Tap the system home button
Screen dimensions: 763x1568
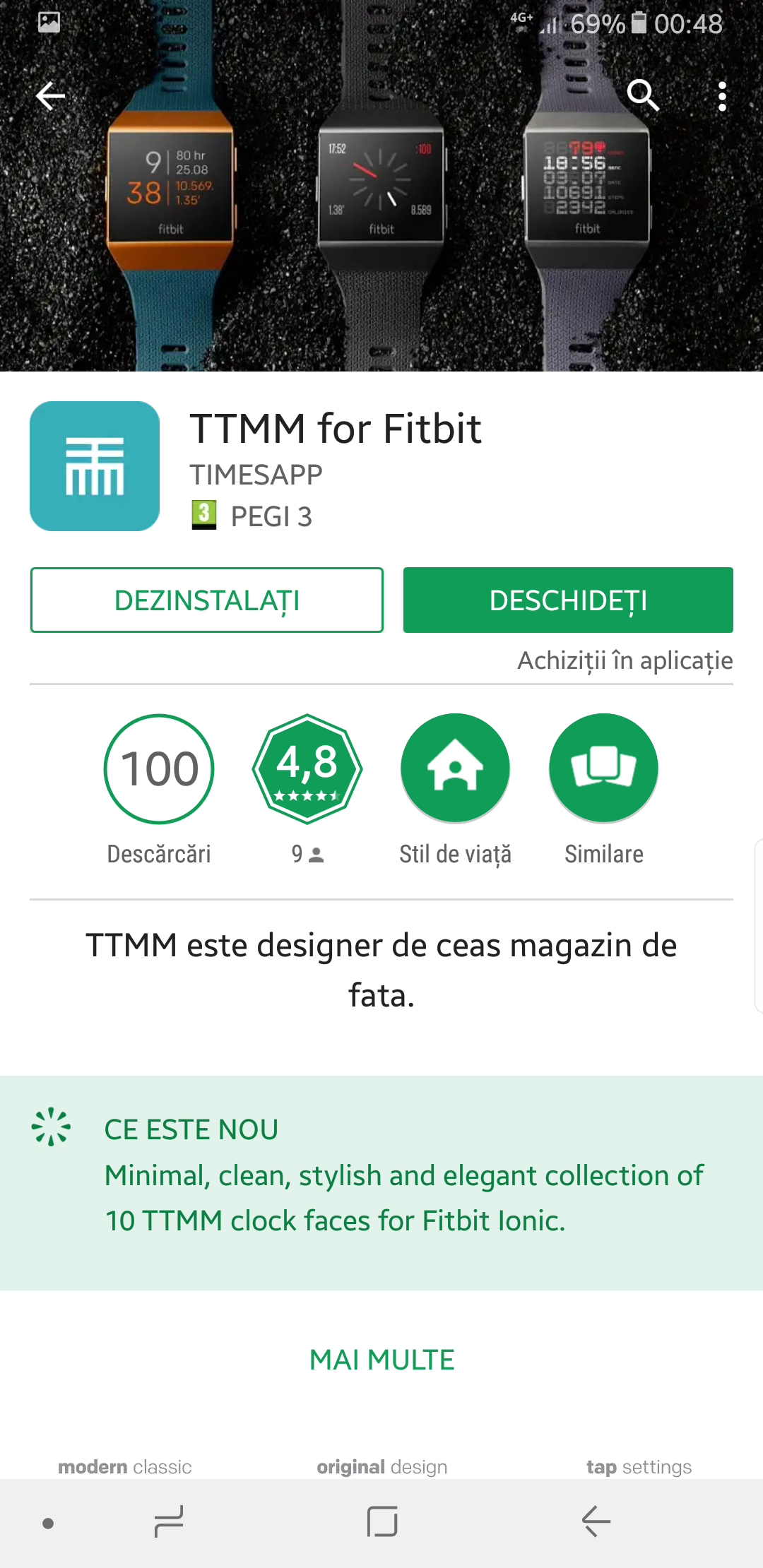382,1521
